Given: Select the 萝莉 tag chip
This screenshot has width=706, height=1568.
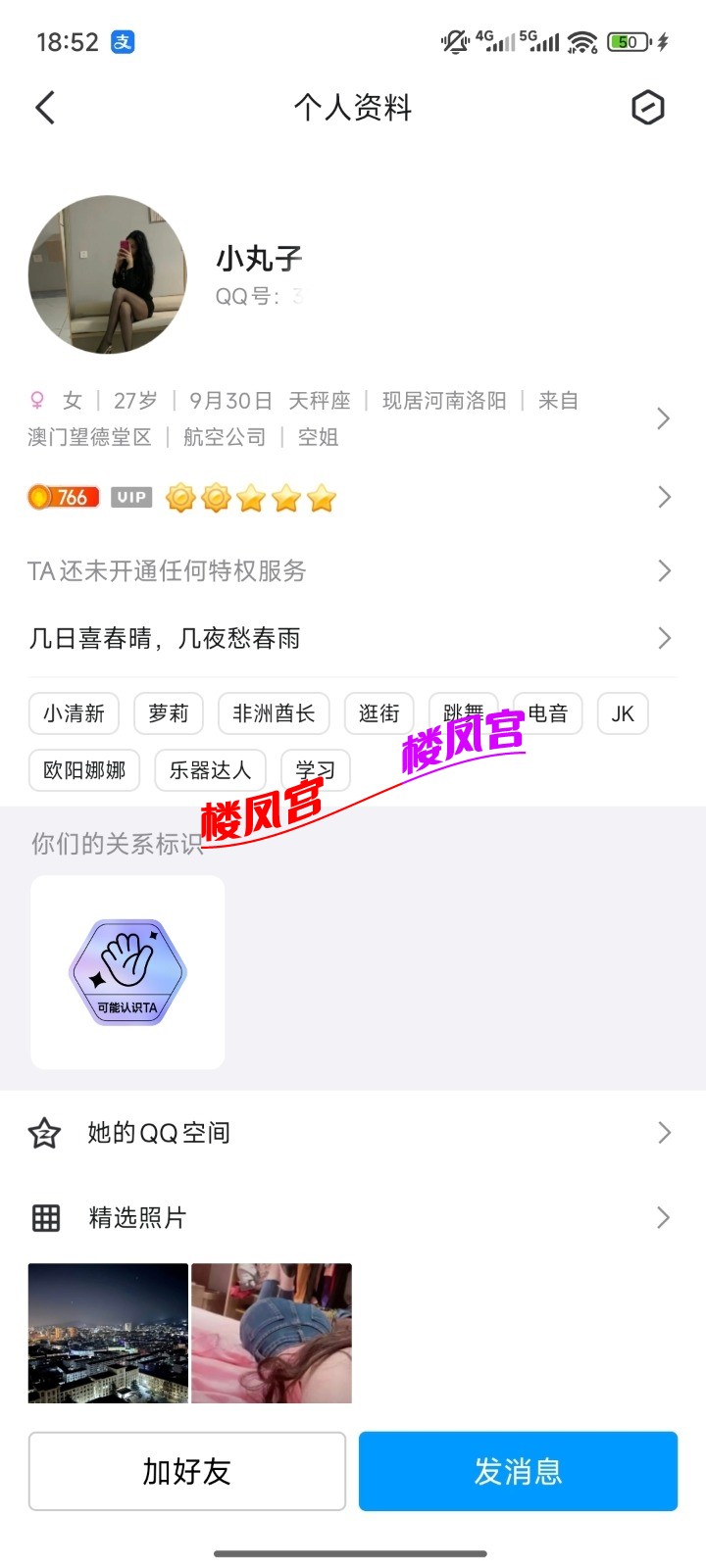Looking at the screenshot, I should pyautogui.click(x=168, y=713).
